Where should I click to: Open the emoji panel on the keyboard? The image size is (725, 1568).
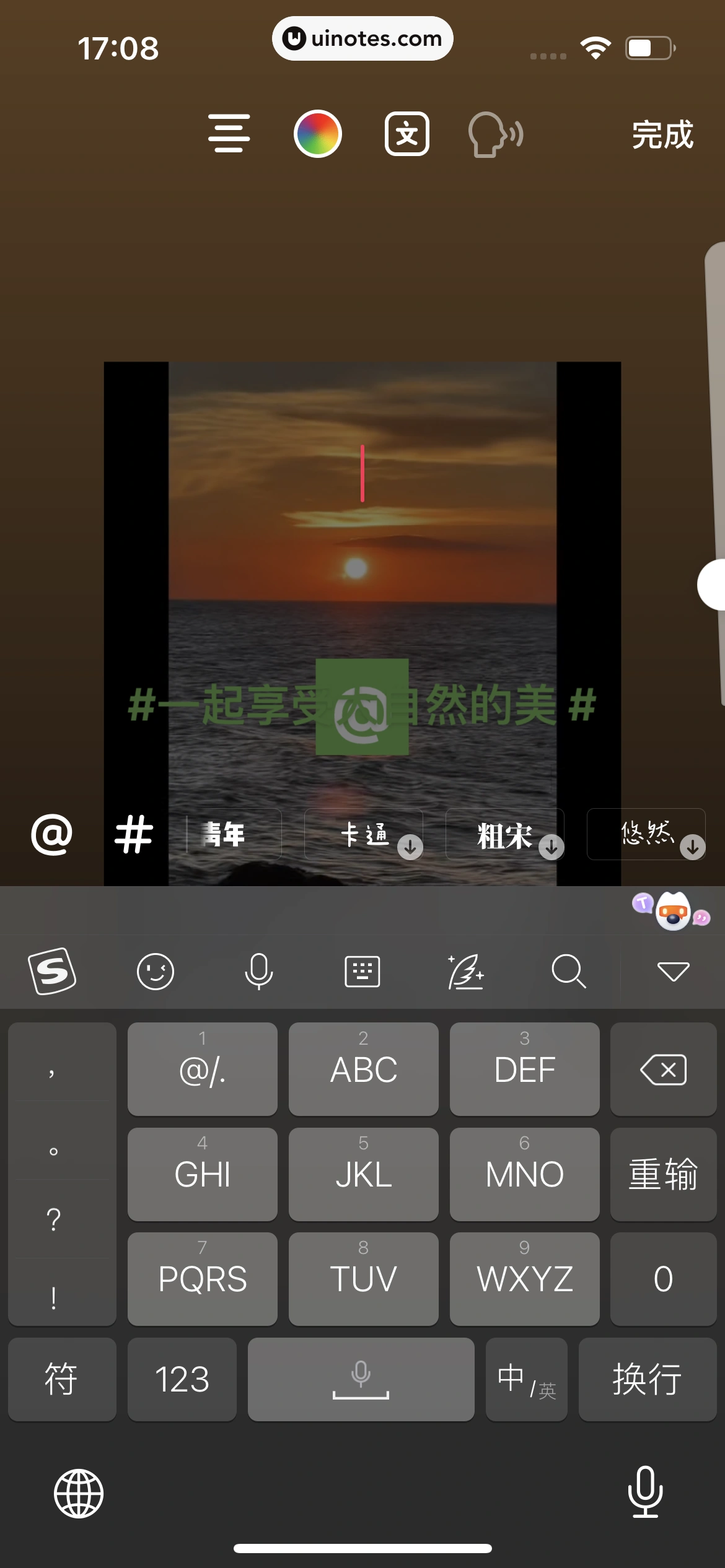click(156, 971)
